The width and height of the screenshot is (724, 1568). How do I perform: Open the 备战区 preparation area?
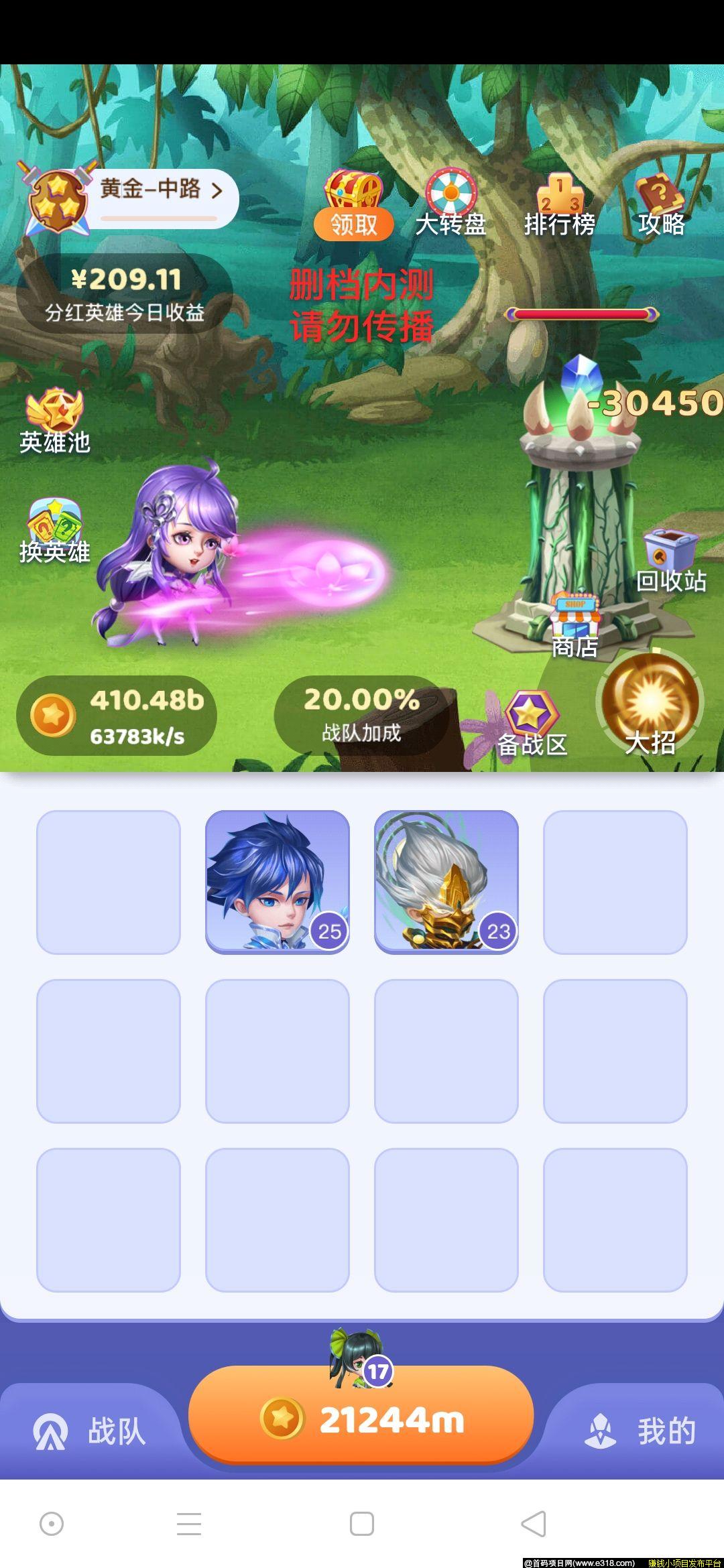click(532, 725)
